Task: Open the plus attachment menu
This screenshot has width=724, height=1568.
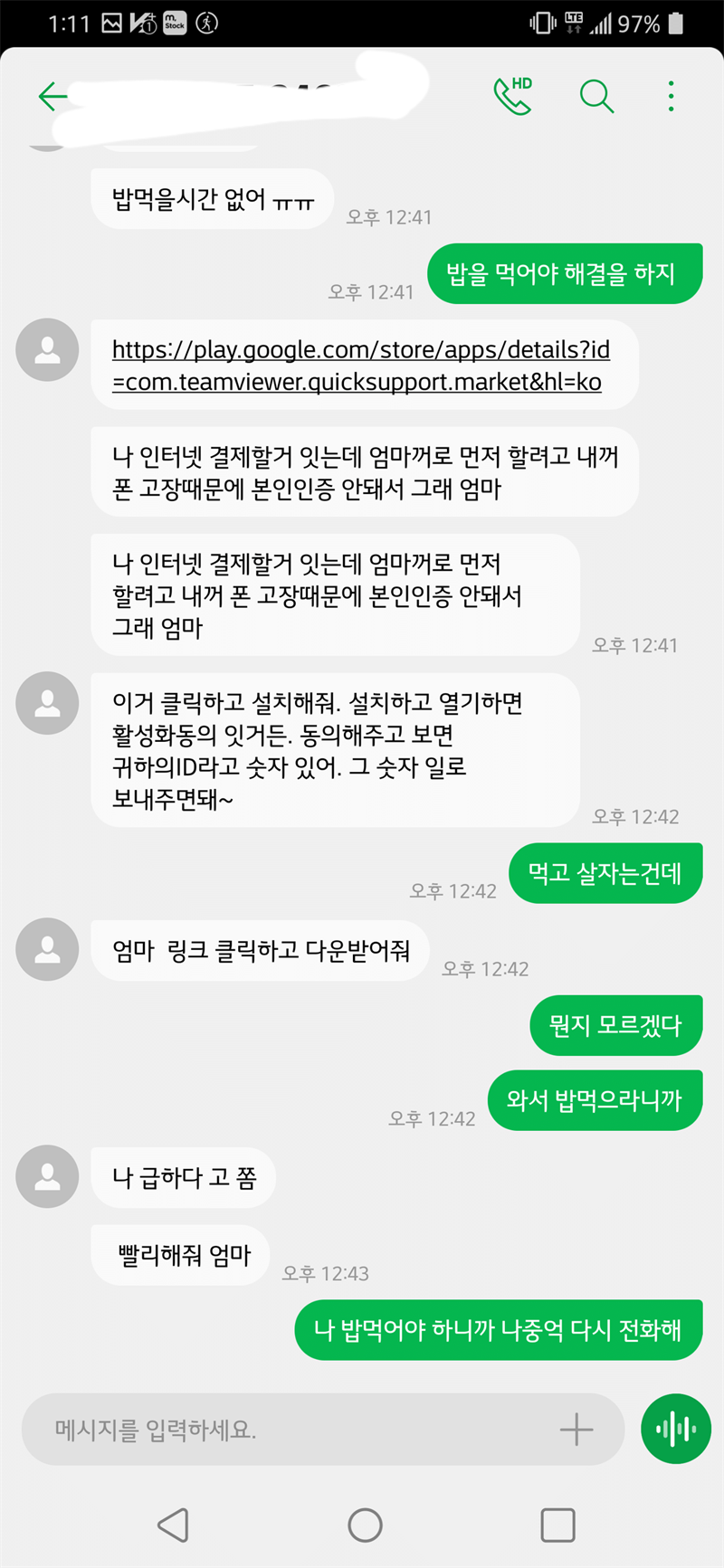Action: [x=576, y=1430]
